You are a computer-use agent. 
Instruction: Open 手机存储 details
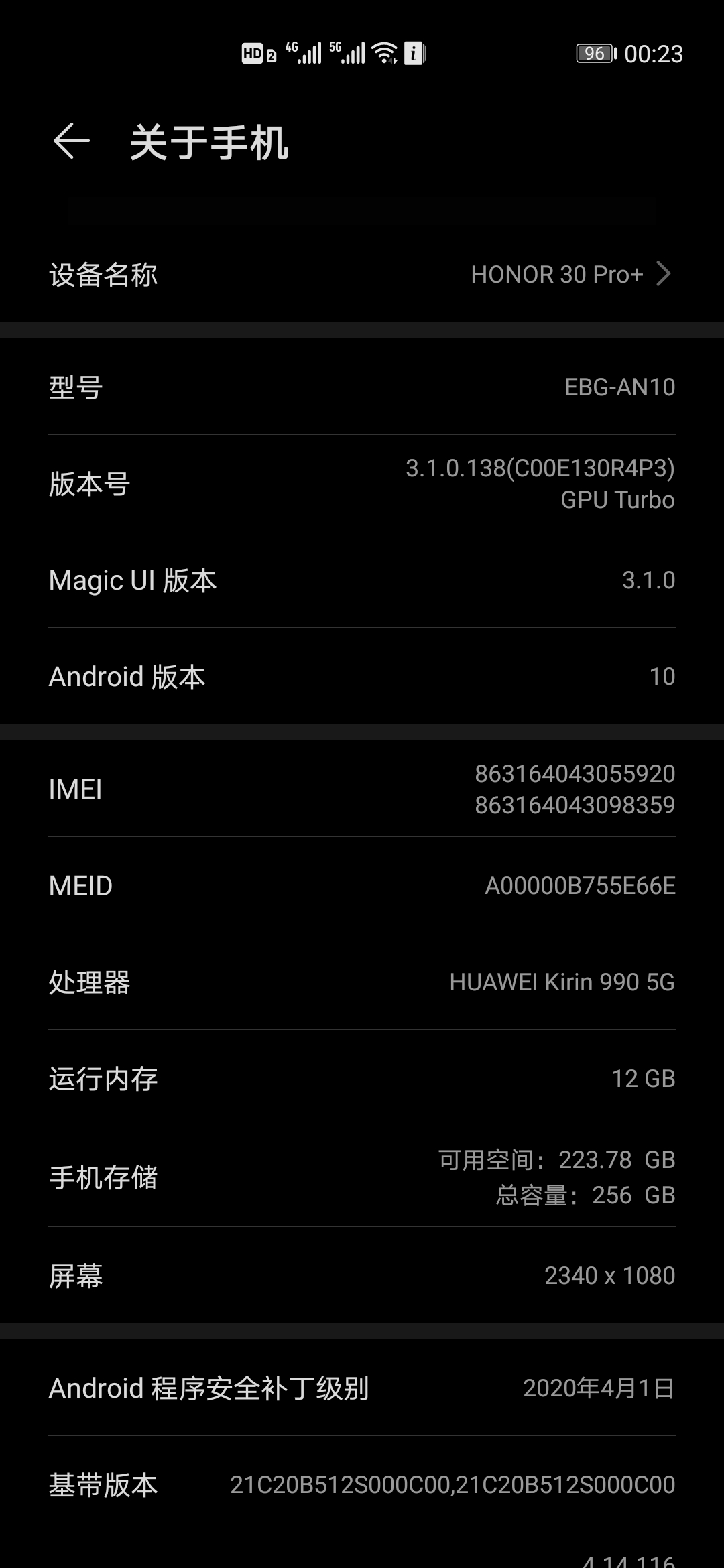click(x=362, y=1177)
